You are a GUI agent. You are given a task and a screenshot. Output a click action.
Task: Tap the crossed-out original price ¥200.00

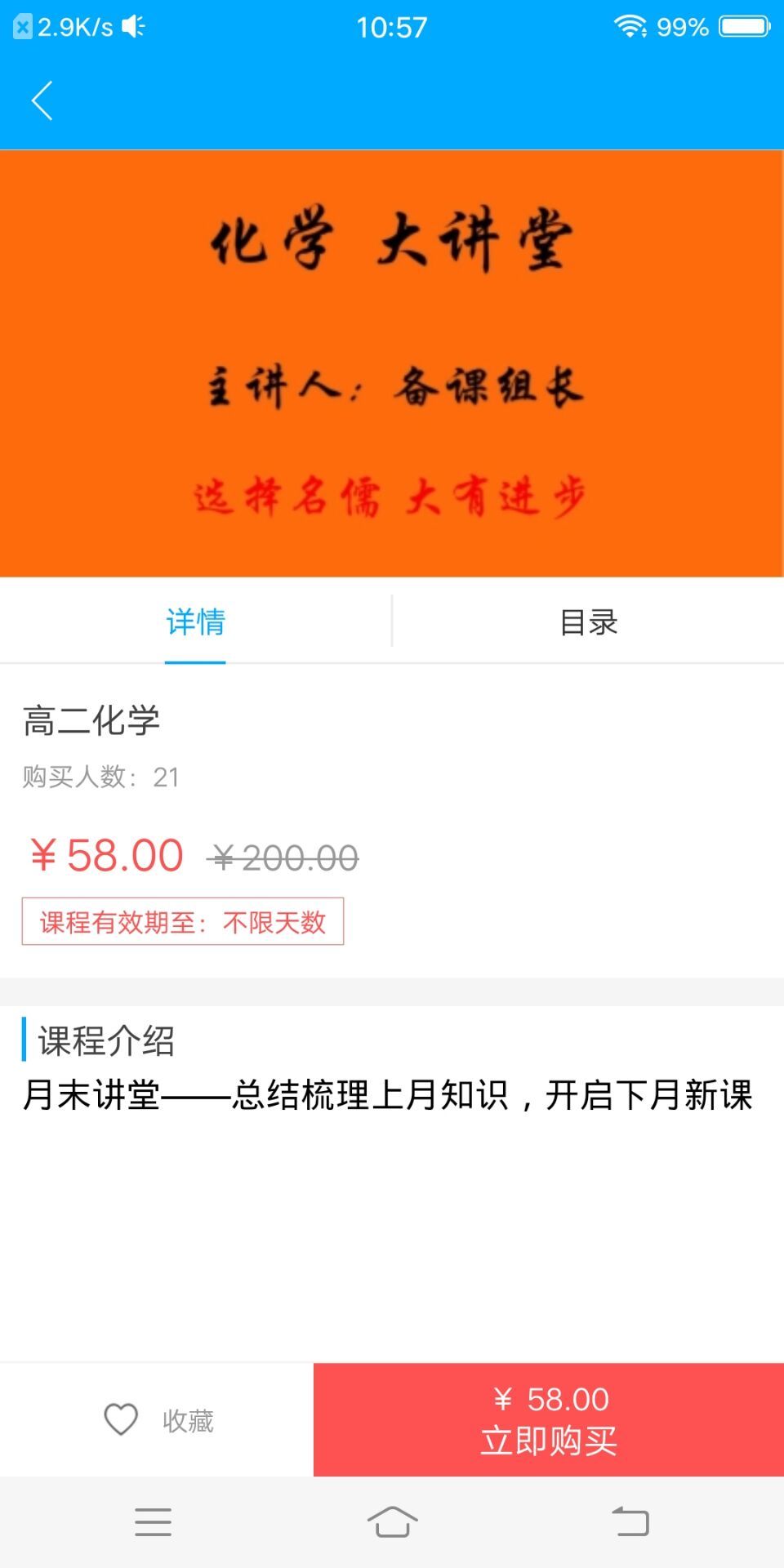pyautogui.click(x=284, y=857)
